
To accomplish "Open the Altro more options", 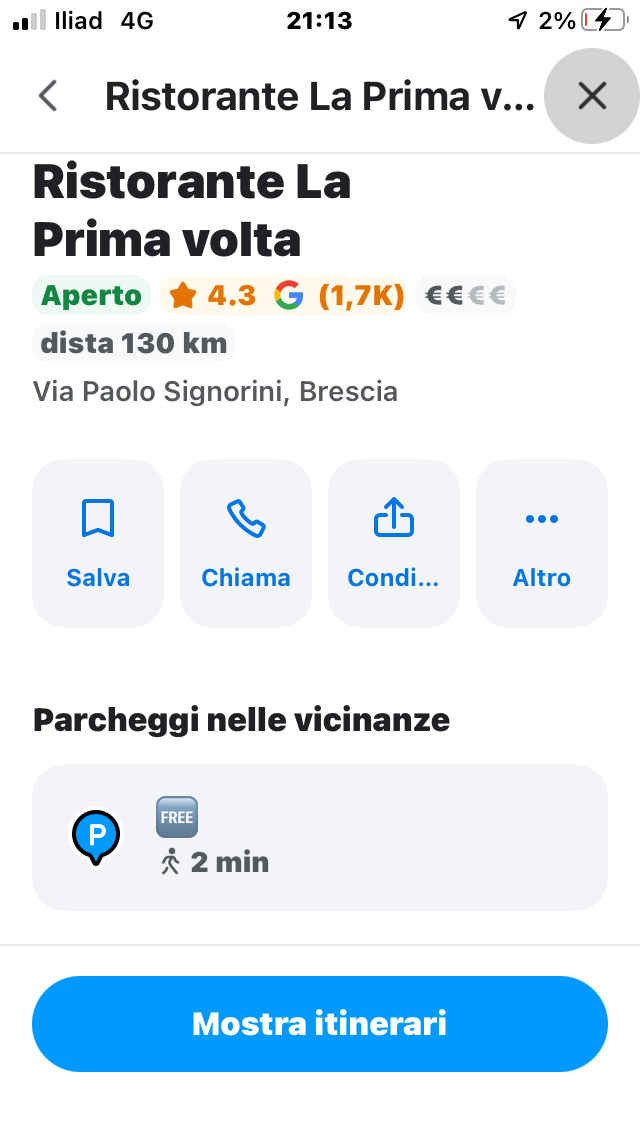I will tap(541, 543).
